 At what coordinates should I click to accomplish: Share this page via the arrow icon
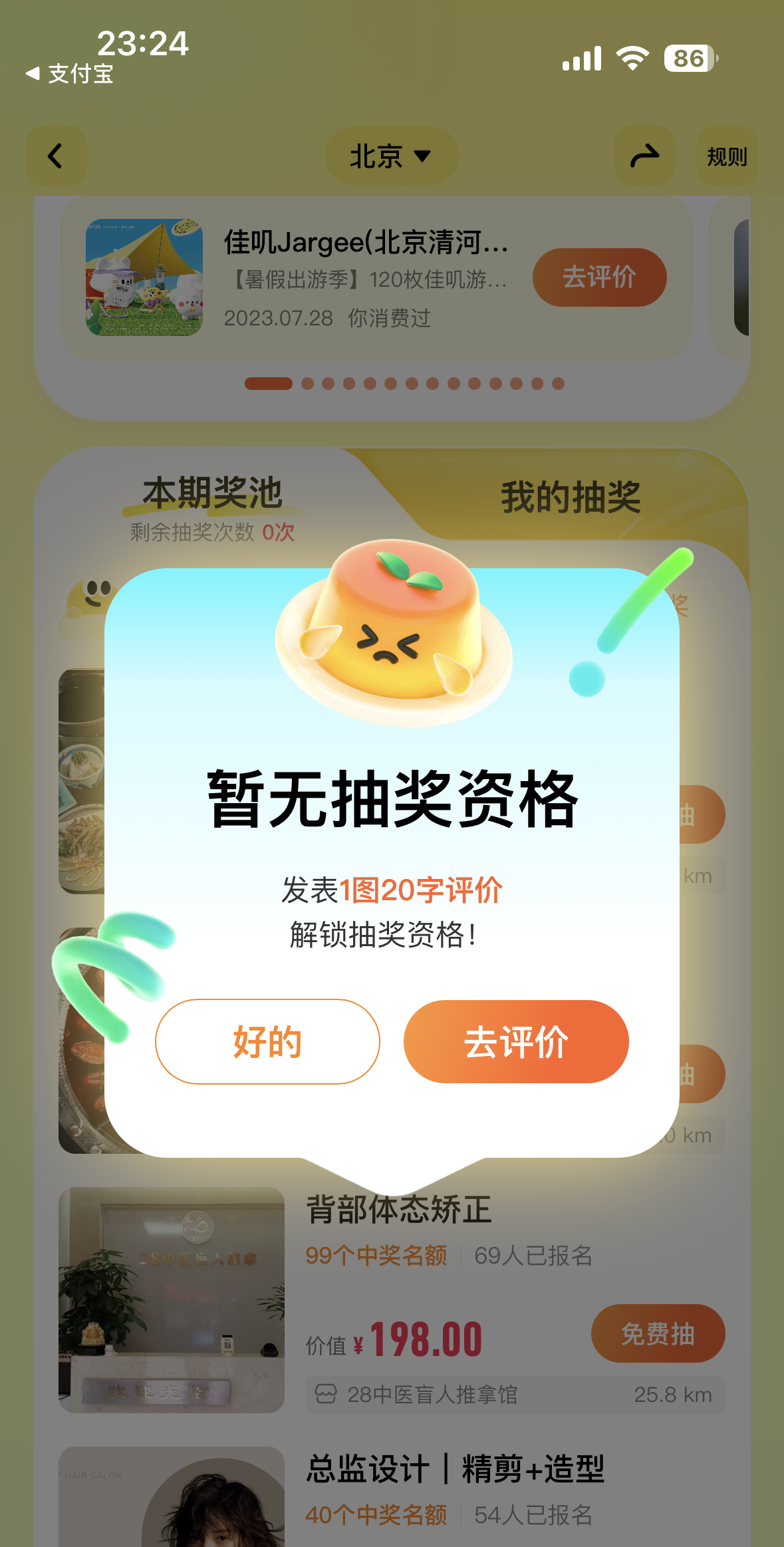tap(644, 156)
